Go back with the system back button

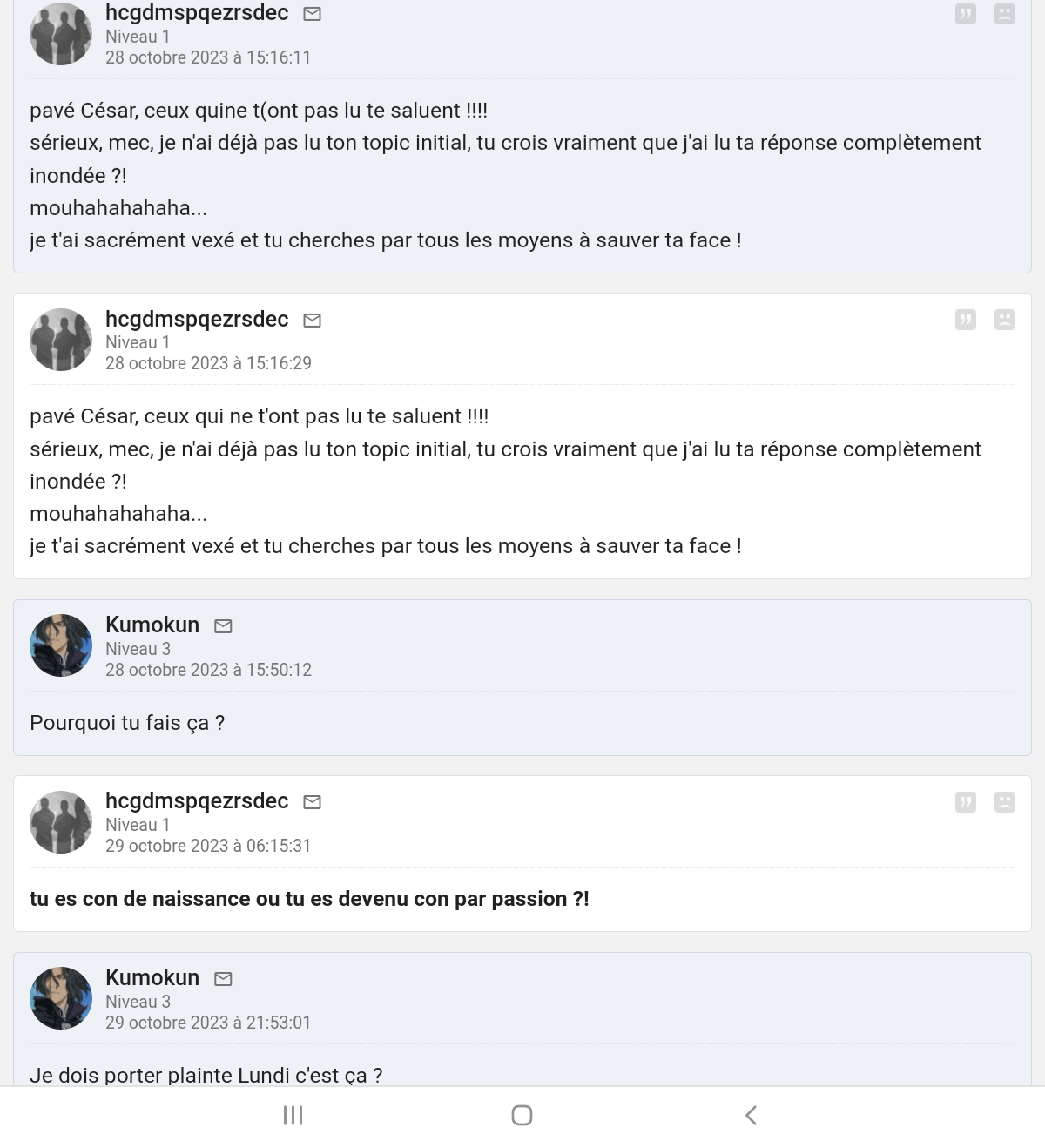click(751, 1115)
